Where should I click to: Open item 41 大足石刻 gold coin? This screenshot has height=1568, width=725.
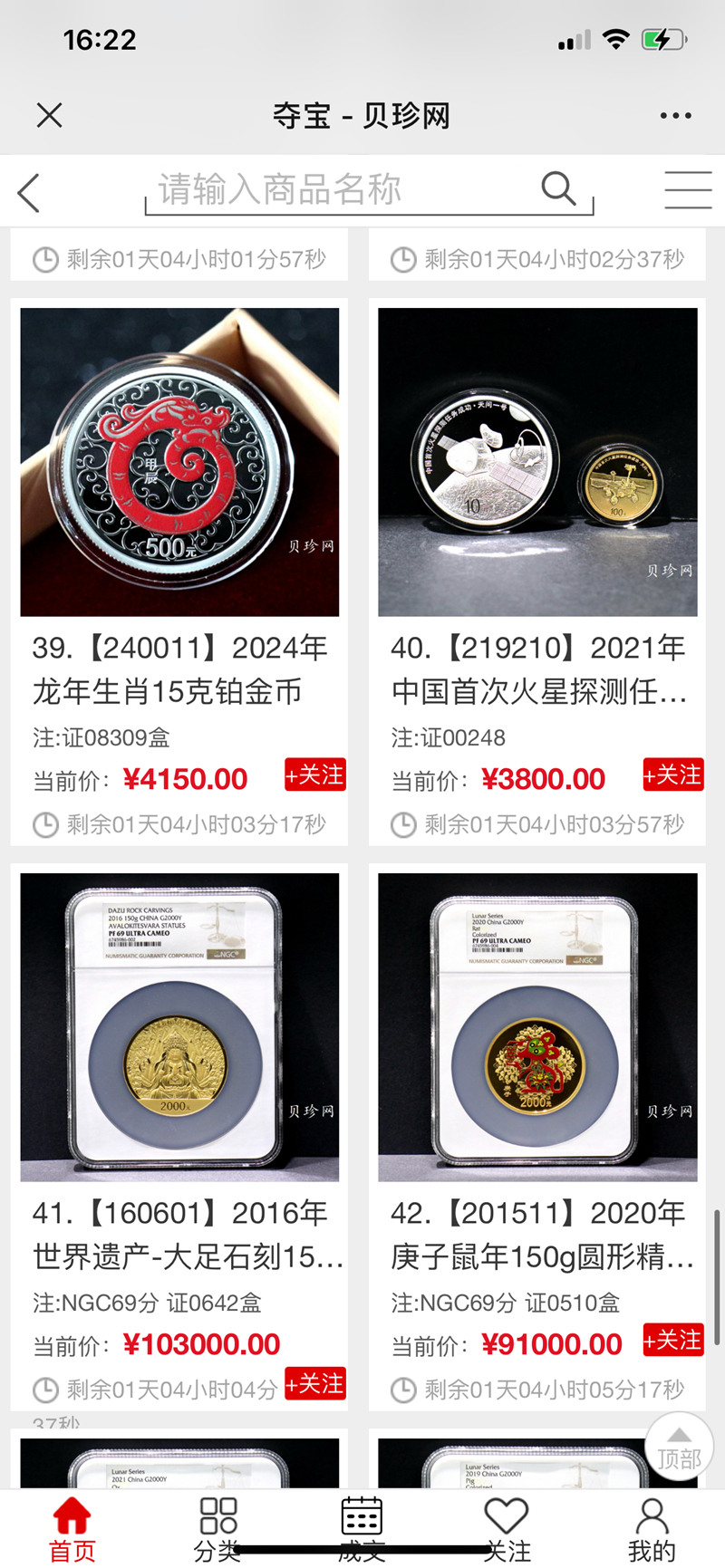click(x=179, y=1026)
